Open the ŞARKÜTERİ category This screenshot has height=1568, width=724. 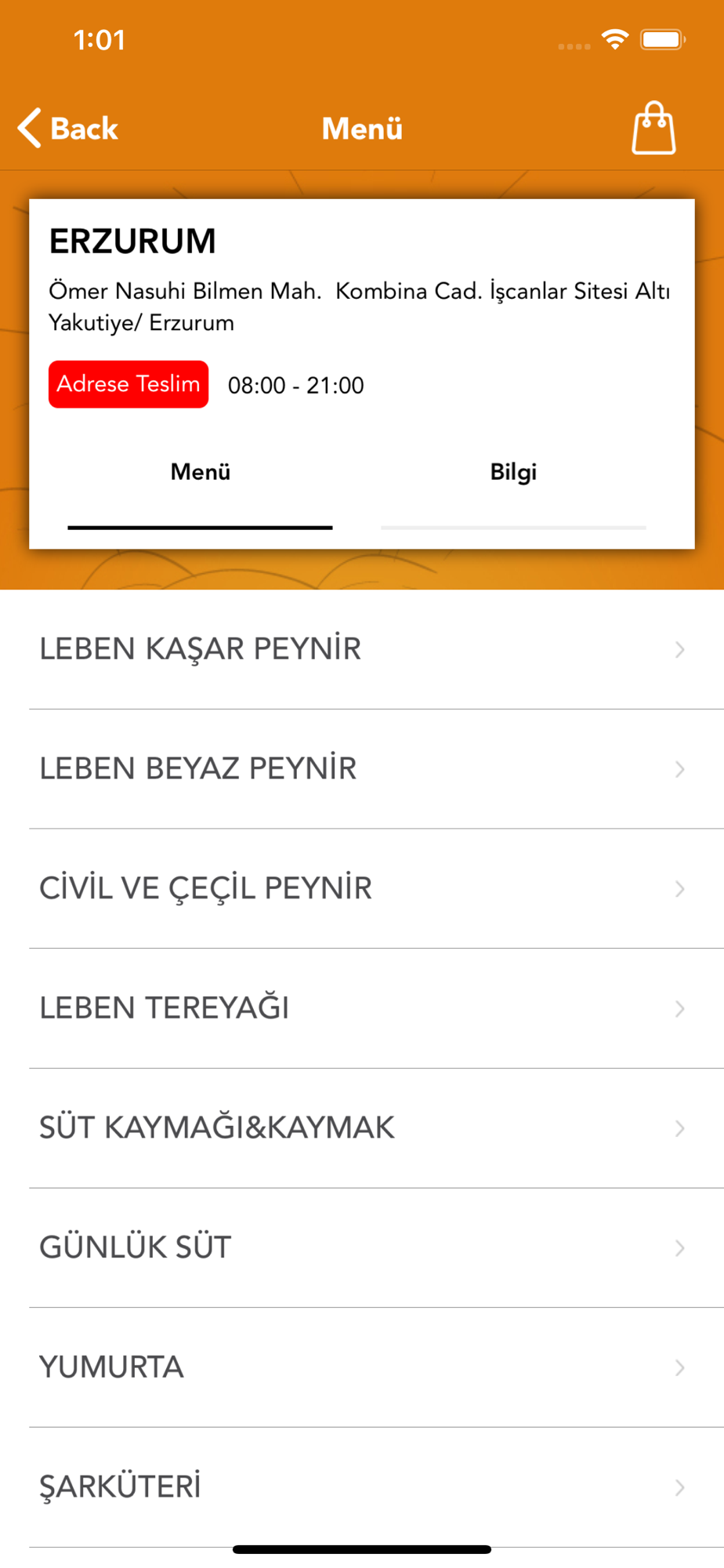click(x=362, y=1486)
